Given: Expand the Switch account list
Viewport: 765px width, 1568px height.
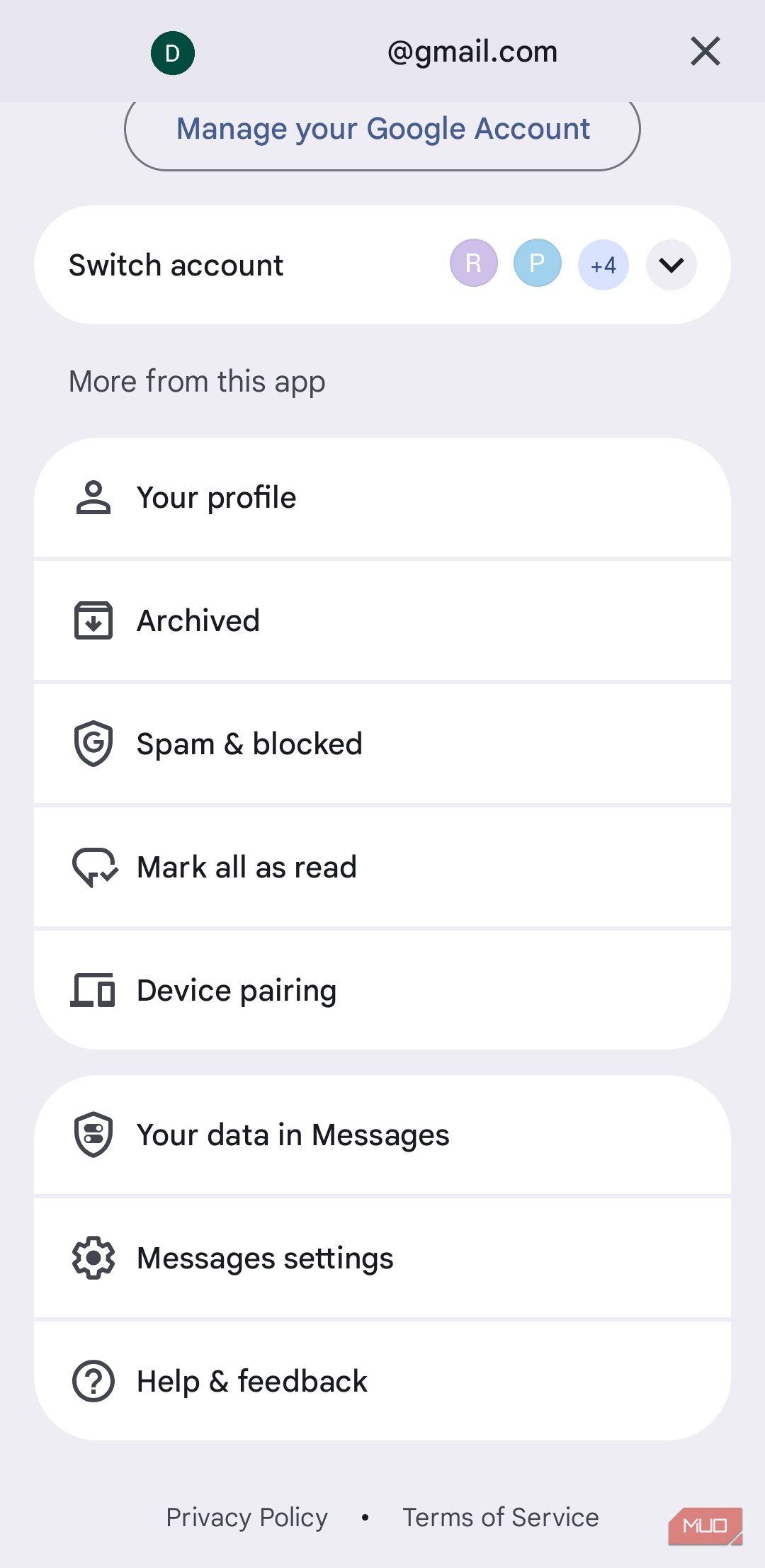Looking at the screenshot, I should click(671, 266).
